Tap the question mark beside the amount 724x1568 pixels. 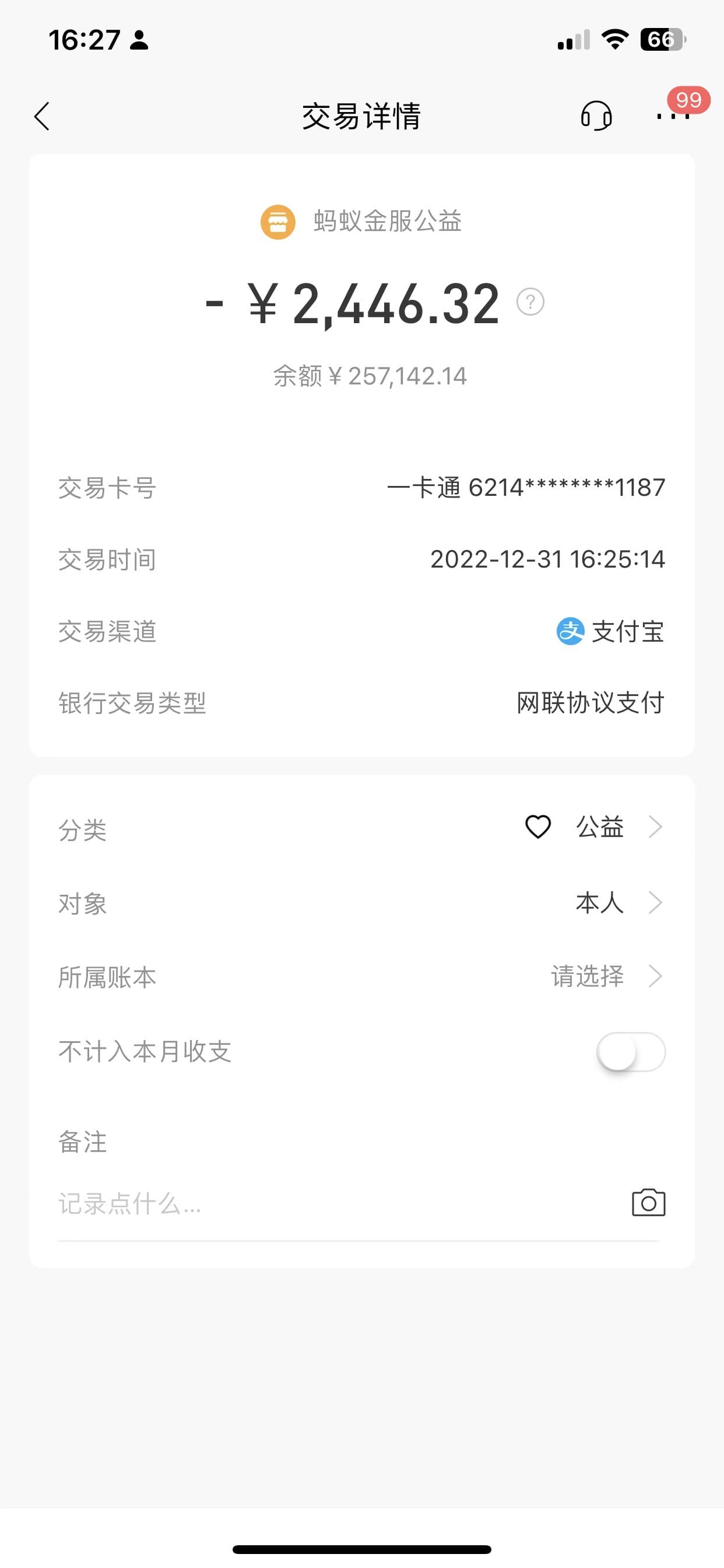[x=530, y=302]
